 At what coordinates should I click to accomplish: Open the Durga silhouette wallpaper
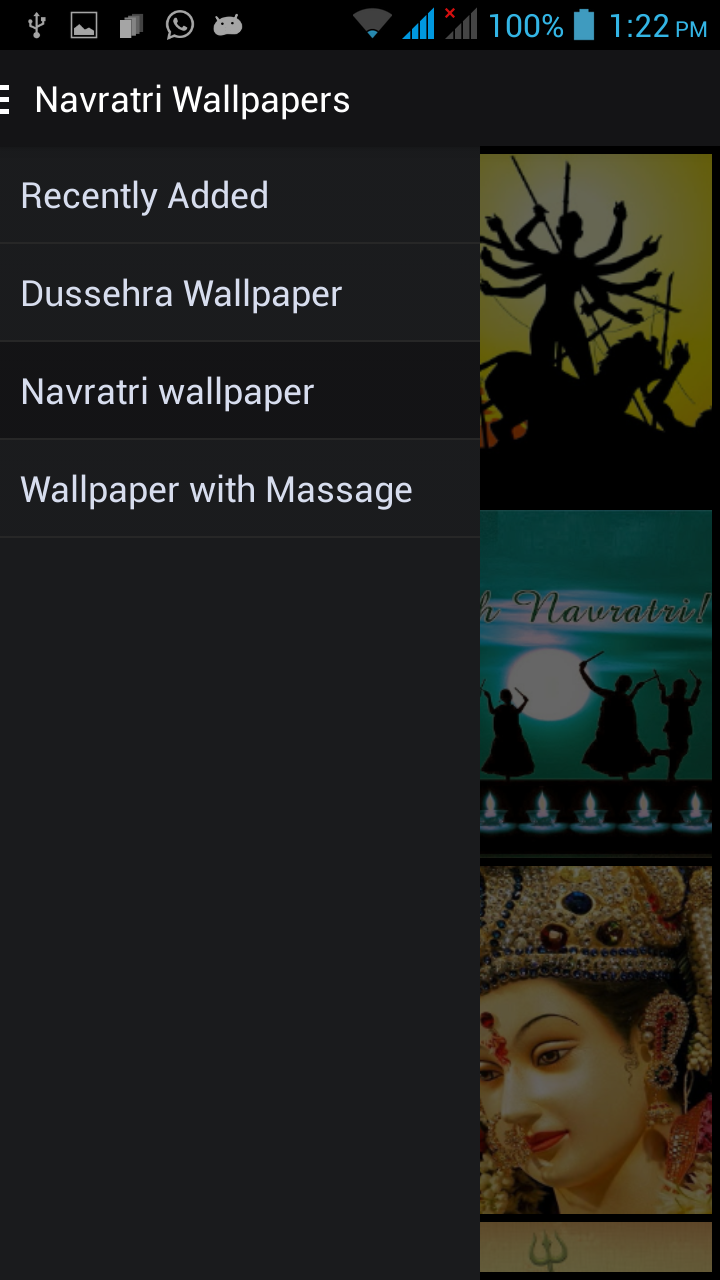[596, 300]
